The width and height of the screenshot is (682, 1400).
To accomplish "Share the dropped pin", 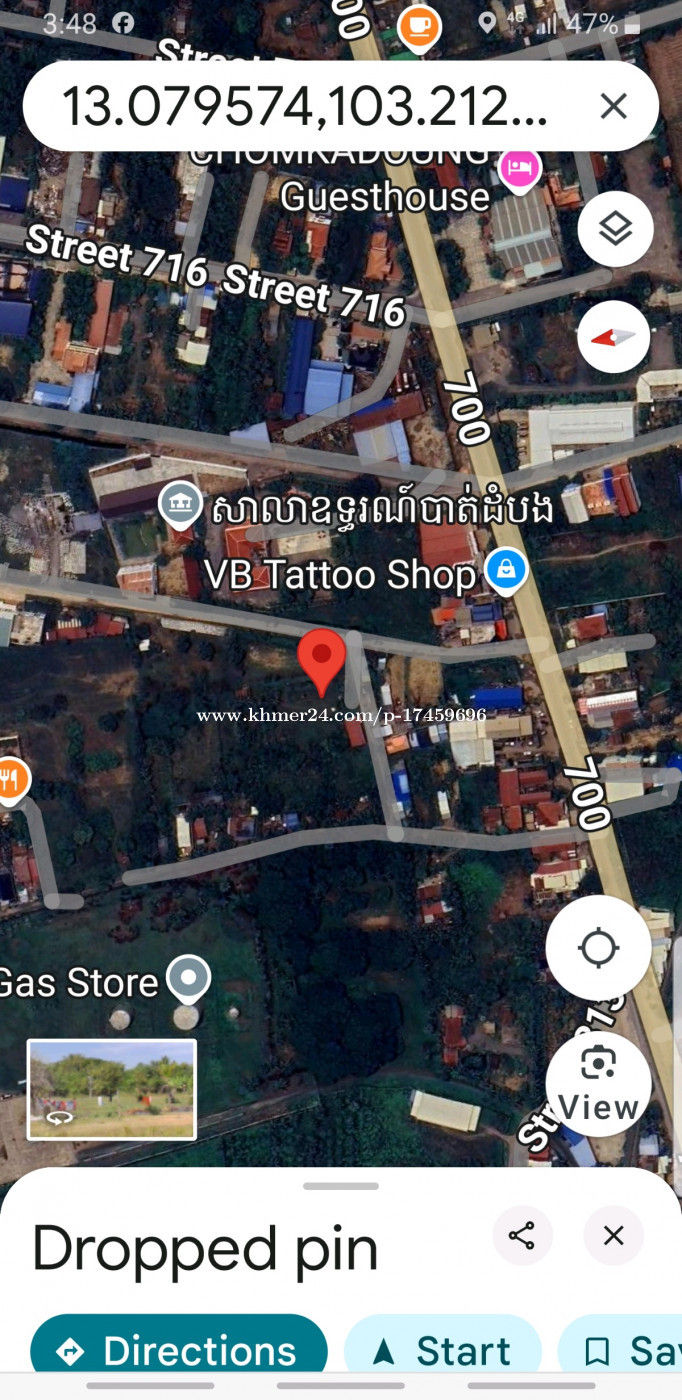I will tap(522, 1235).
